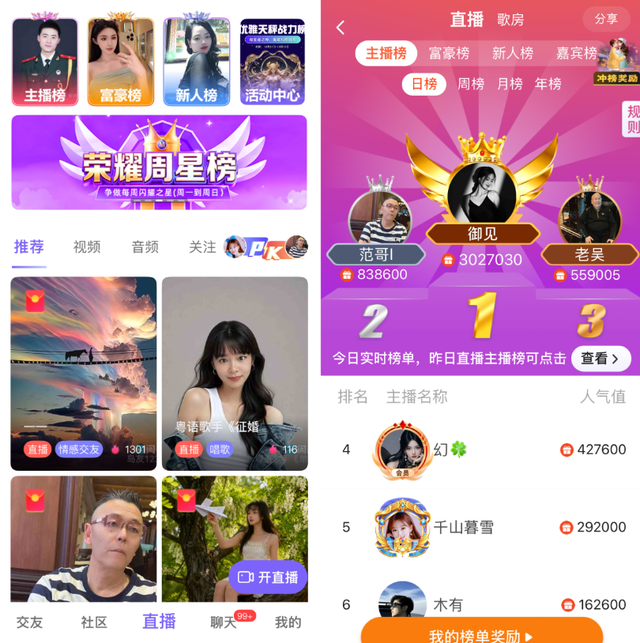Switch to the 歌房 tab
The height and width of the screenshot is (643, 640).
coord(510,20)
